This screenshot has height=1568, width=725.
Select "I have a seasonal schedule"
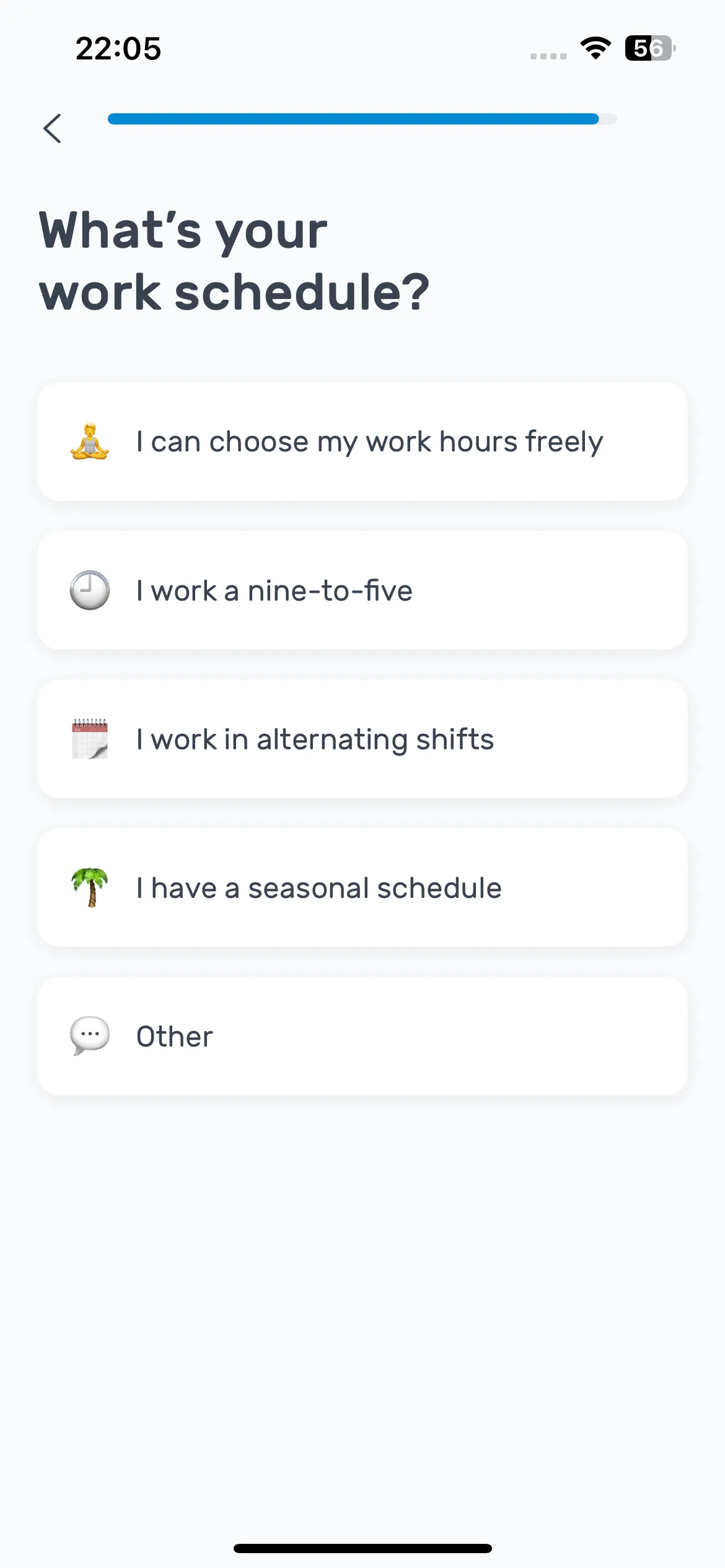(362, 887)
